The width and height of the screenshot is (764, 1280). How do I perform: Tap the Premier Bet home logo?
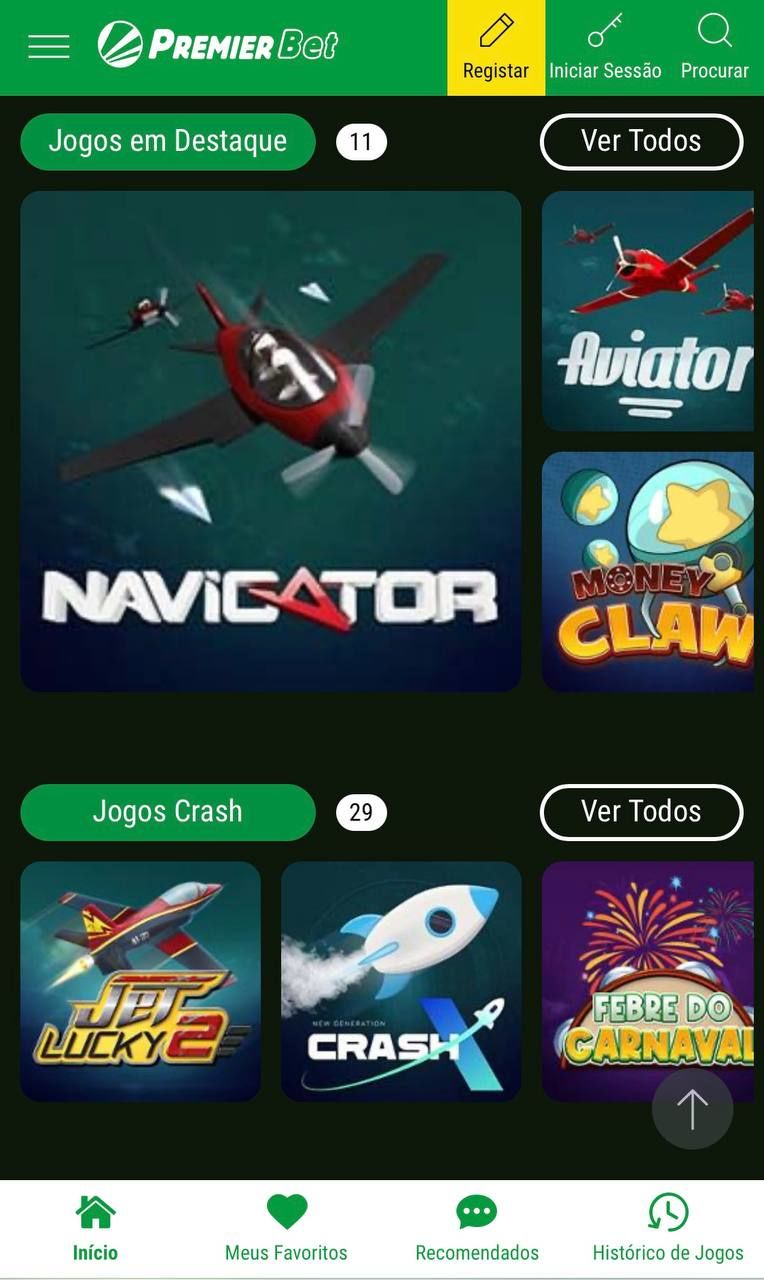[218, 45]
